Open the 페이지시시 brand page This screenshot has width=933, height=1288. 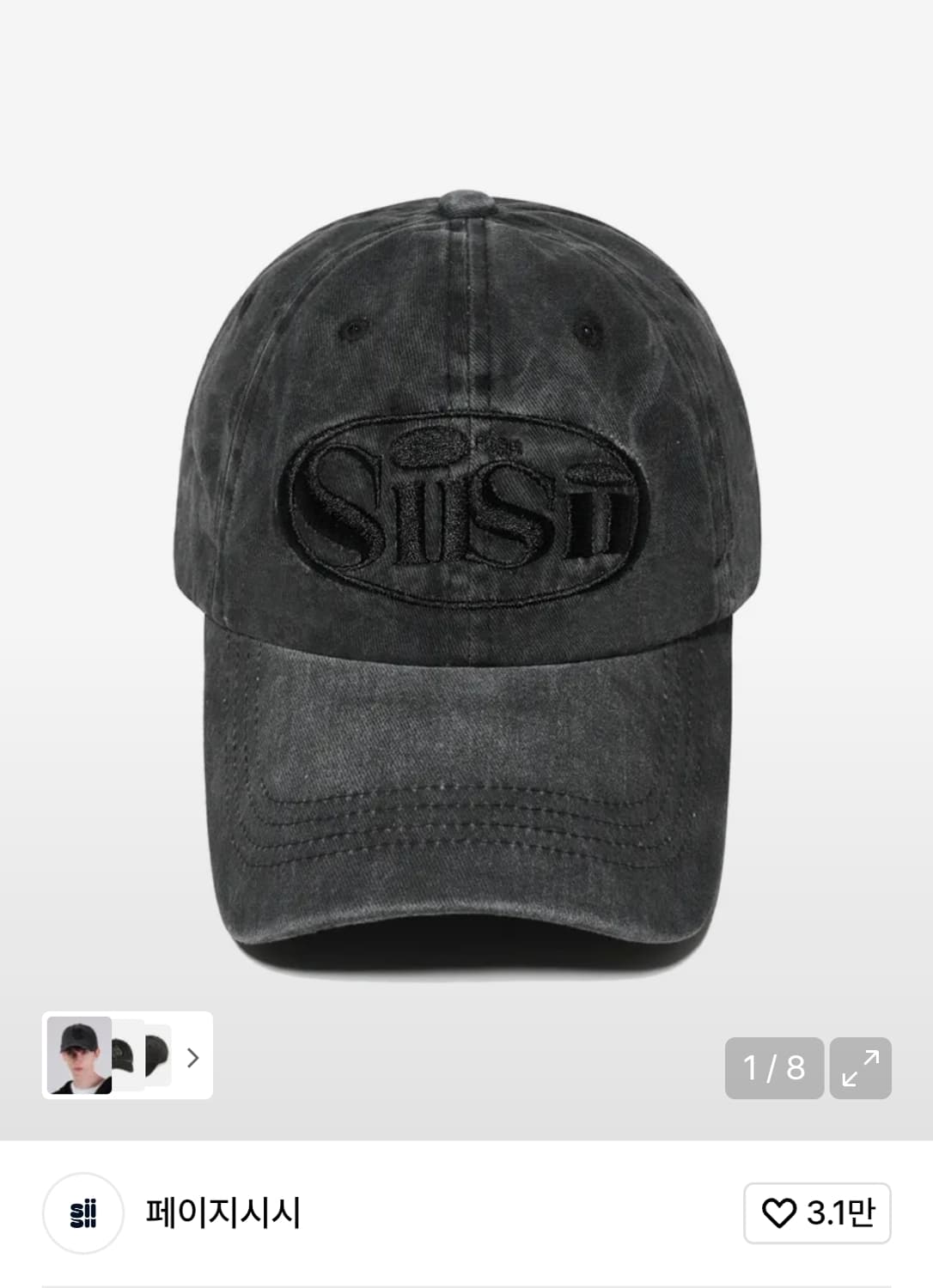coord(223,1212)
